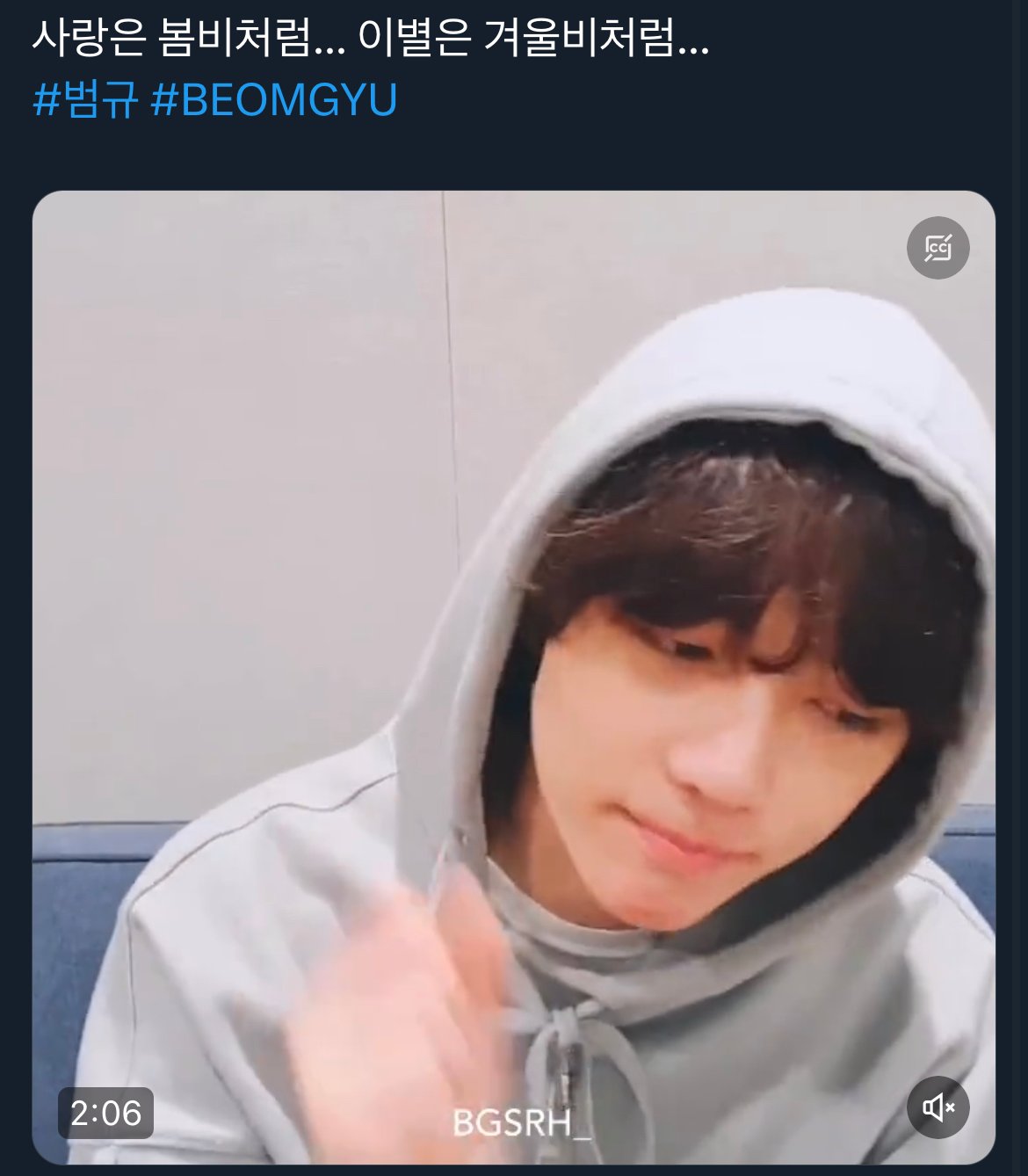Open the #BEOMGYU hashtag
The width and height of the screenshot is (1028, 1176).
pyautogui.click(x=274, y=101)
